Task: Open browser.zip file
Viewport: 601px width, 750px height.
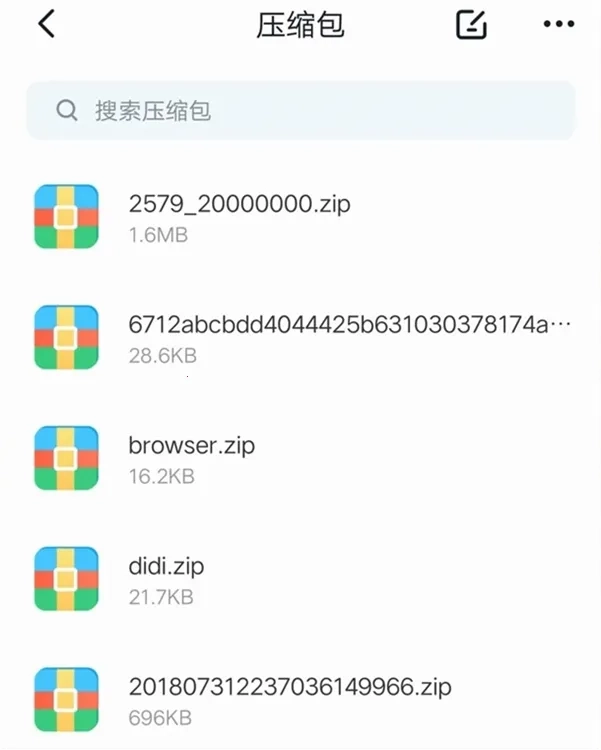Action: (192, 457)
